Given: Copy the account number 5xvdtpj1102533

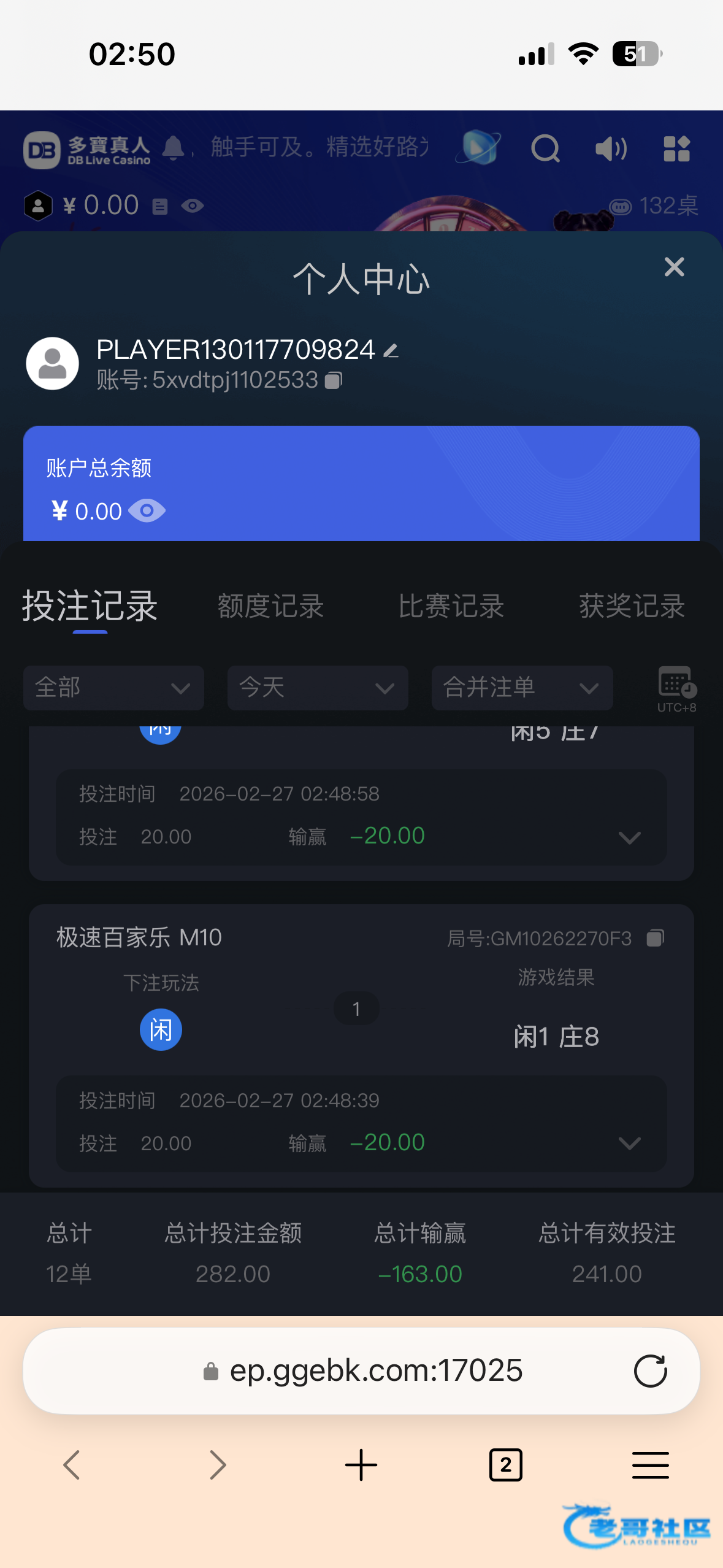Looking at the screenshot, I should (x=334, y=381).
